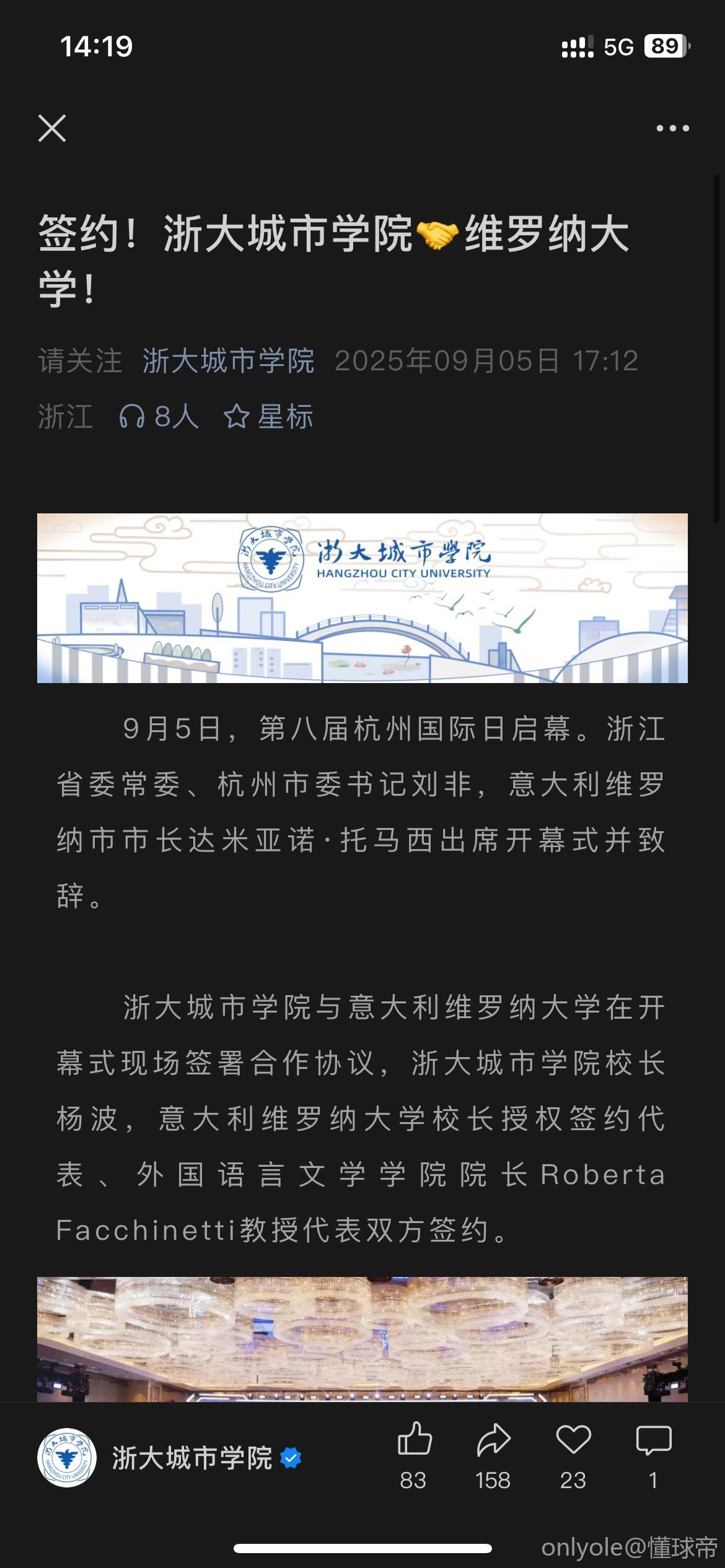Open the three-dot overflow menu
725x1568 pixels.
pos(672,128)
